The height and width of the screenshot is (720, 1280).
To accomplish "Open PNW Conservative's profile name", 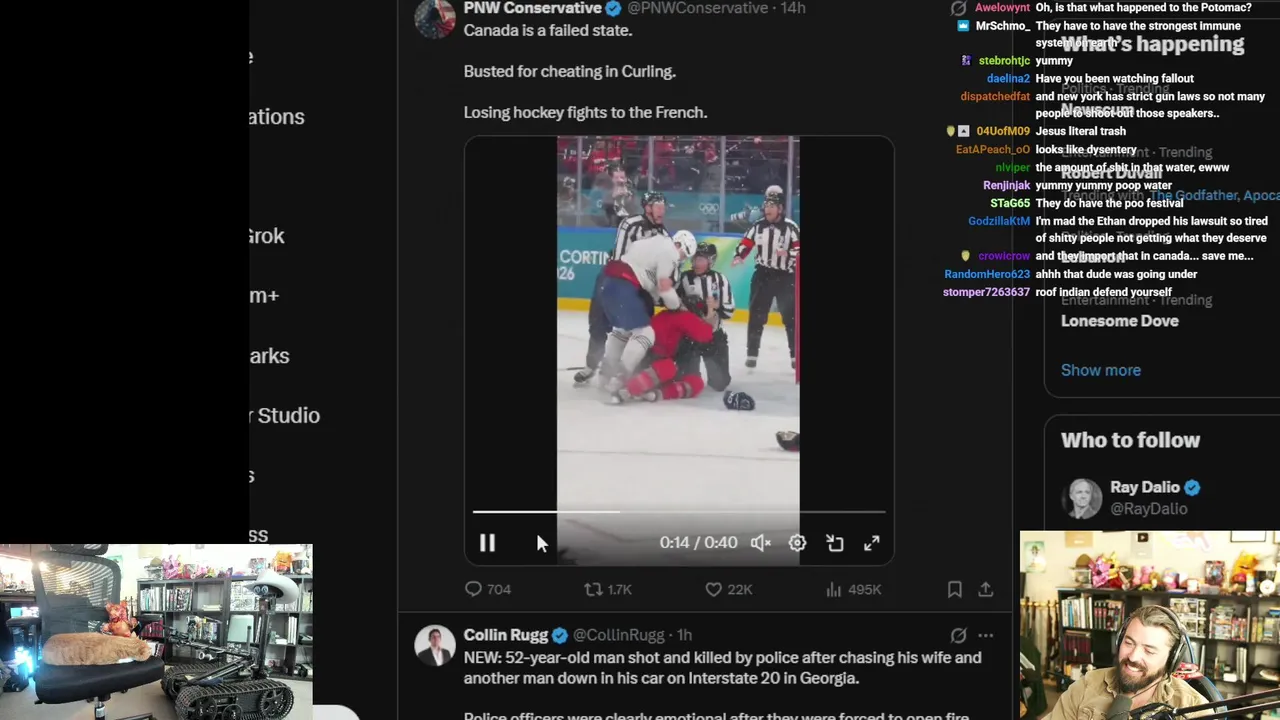I will 532,8.
